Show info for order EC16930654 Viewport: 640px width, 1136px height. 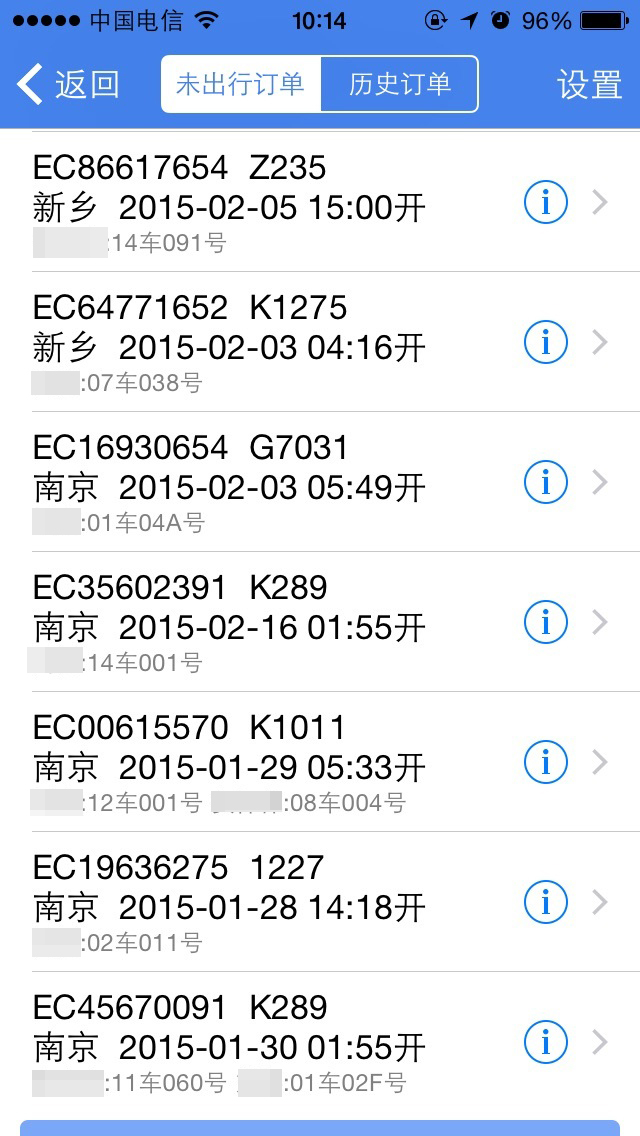click(546, 482)
